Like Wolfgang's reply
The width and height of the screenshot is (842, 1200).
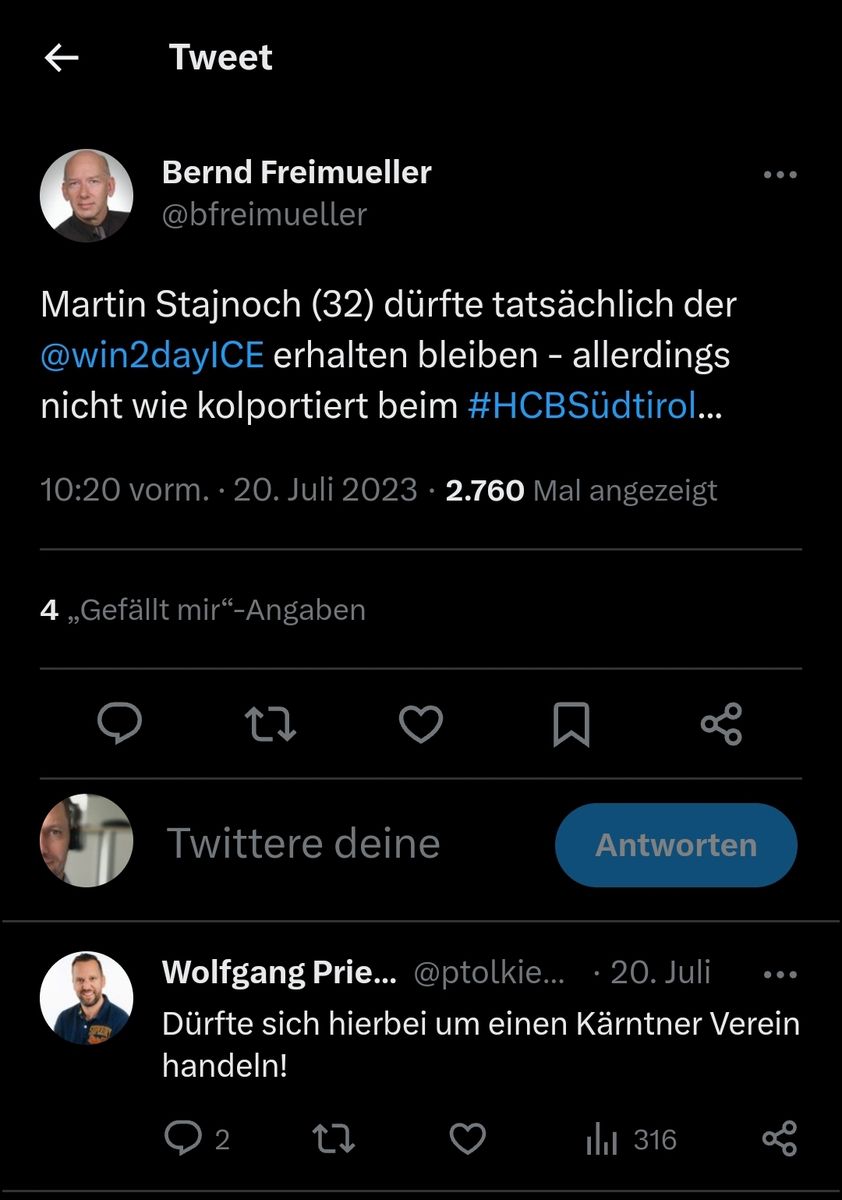point(467,1139)
